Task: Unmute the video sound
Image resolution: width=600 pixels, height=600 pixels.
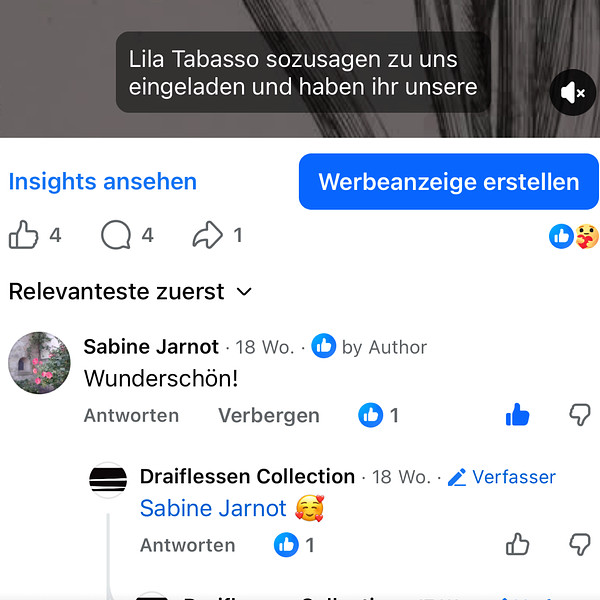Action: click(x=573, y=94)
